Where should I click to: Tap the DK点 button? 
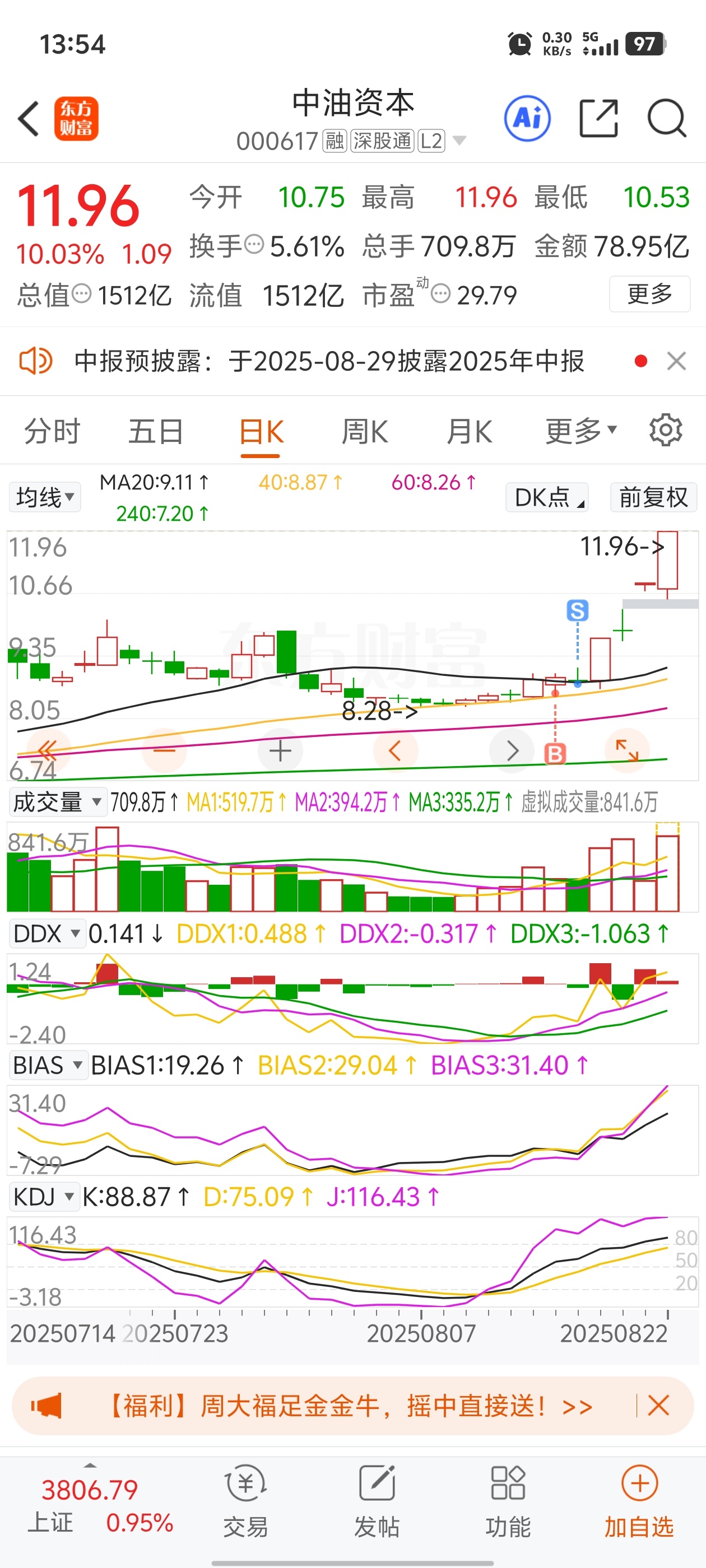click(547, 497)
